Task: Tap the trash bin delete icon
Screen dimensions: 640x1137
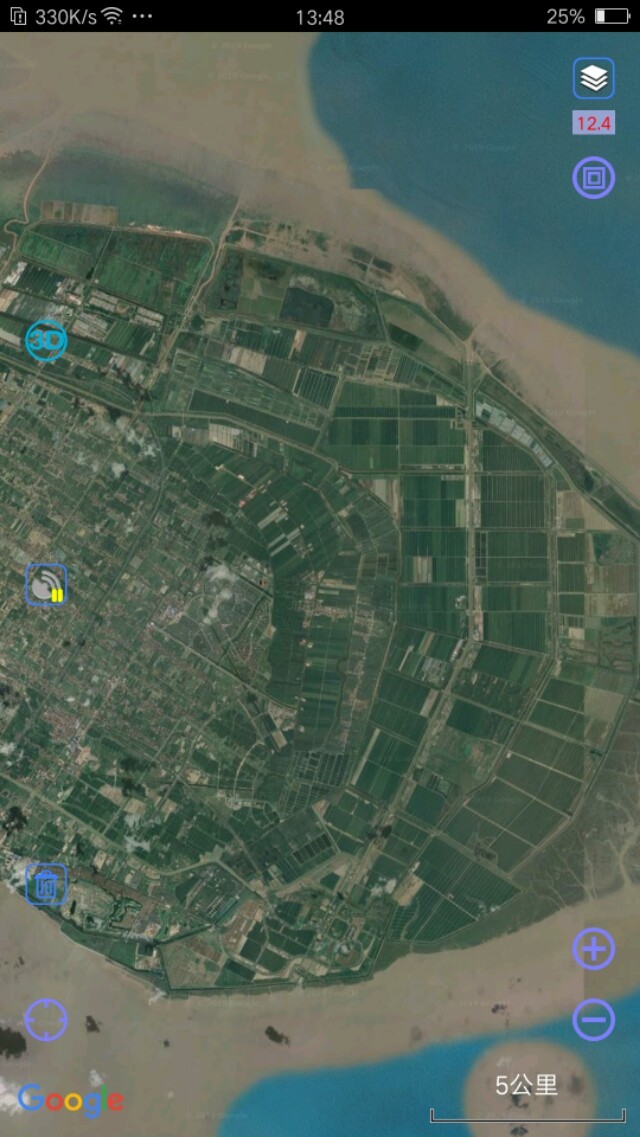Action: tap(46, 884)
